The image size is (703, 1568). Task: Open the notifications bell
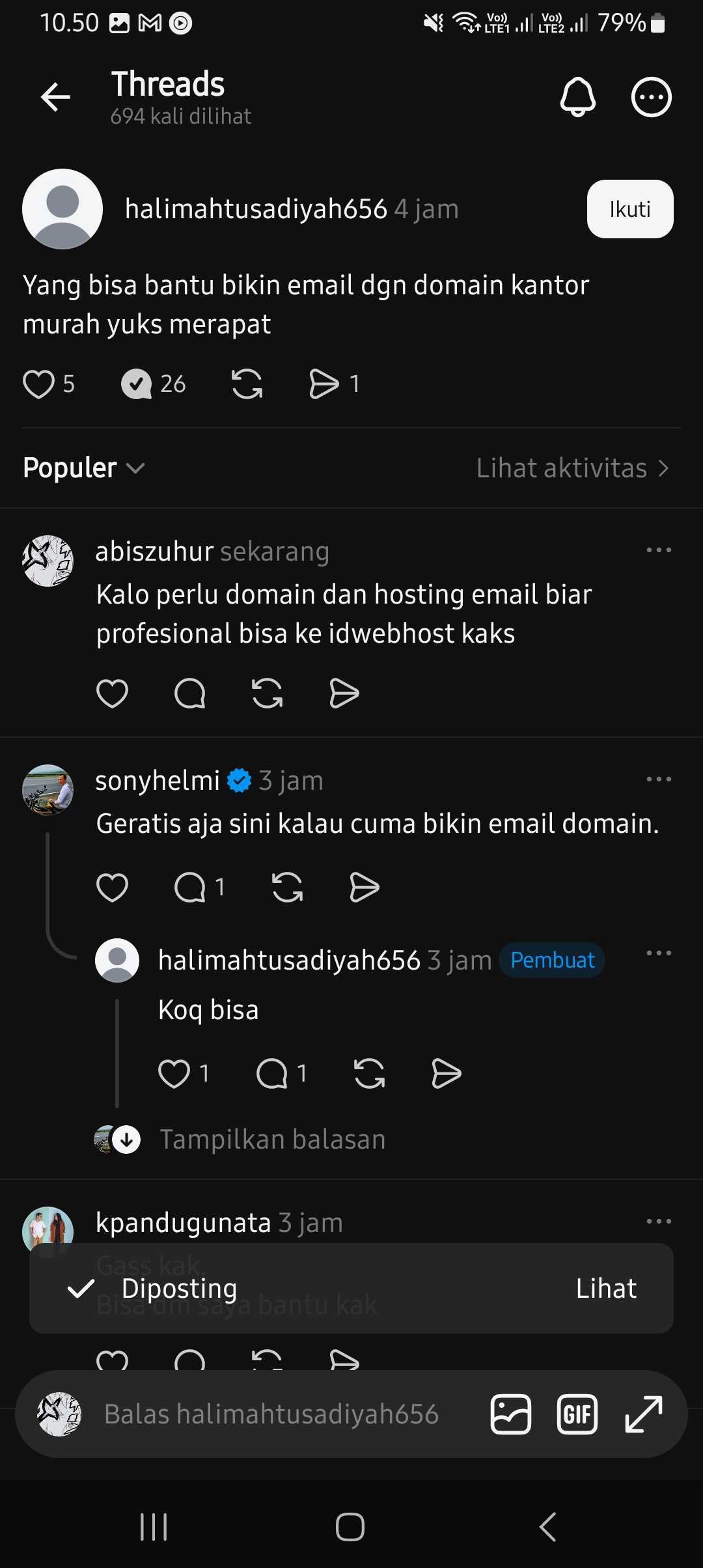tap(578, 98)
